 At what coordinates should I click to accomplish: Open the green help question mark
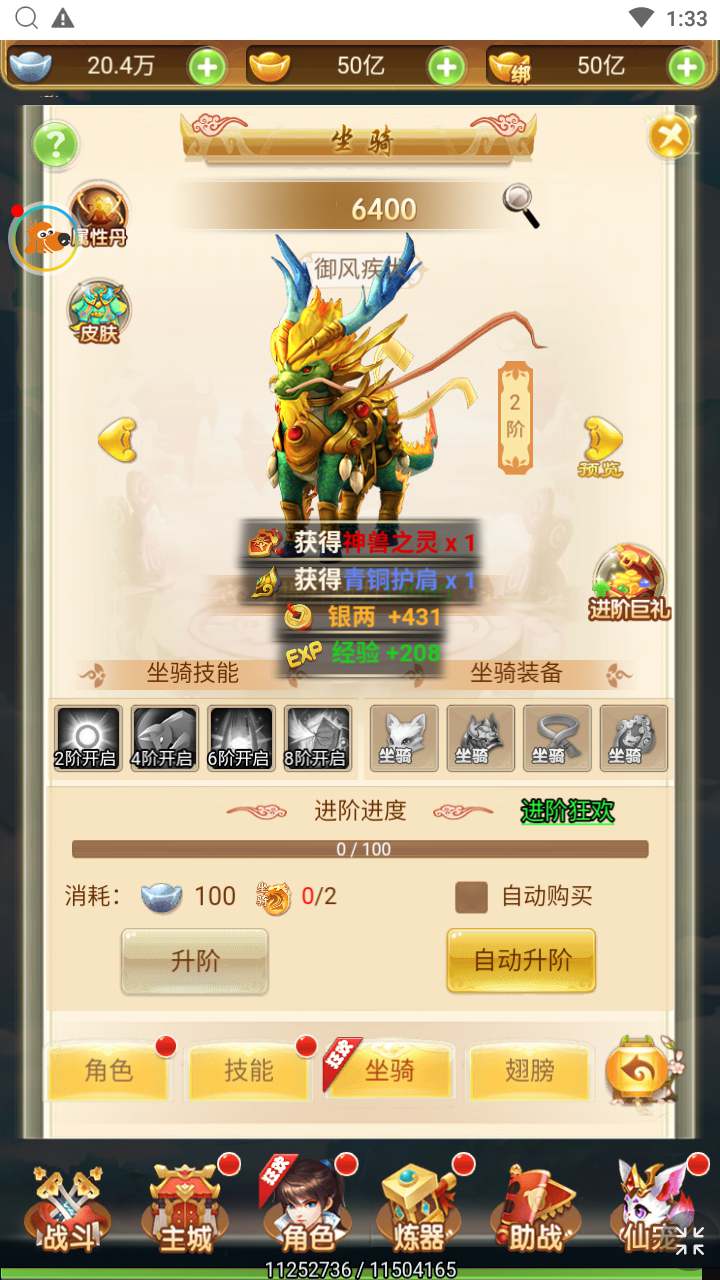(x=56, y=146)
